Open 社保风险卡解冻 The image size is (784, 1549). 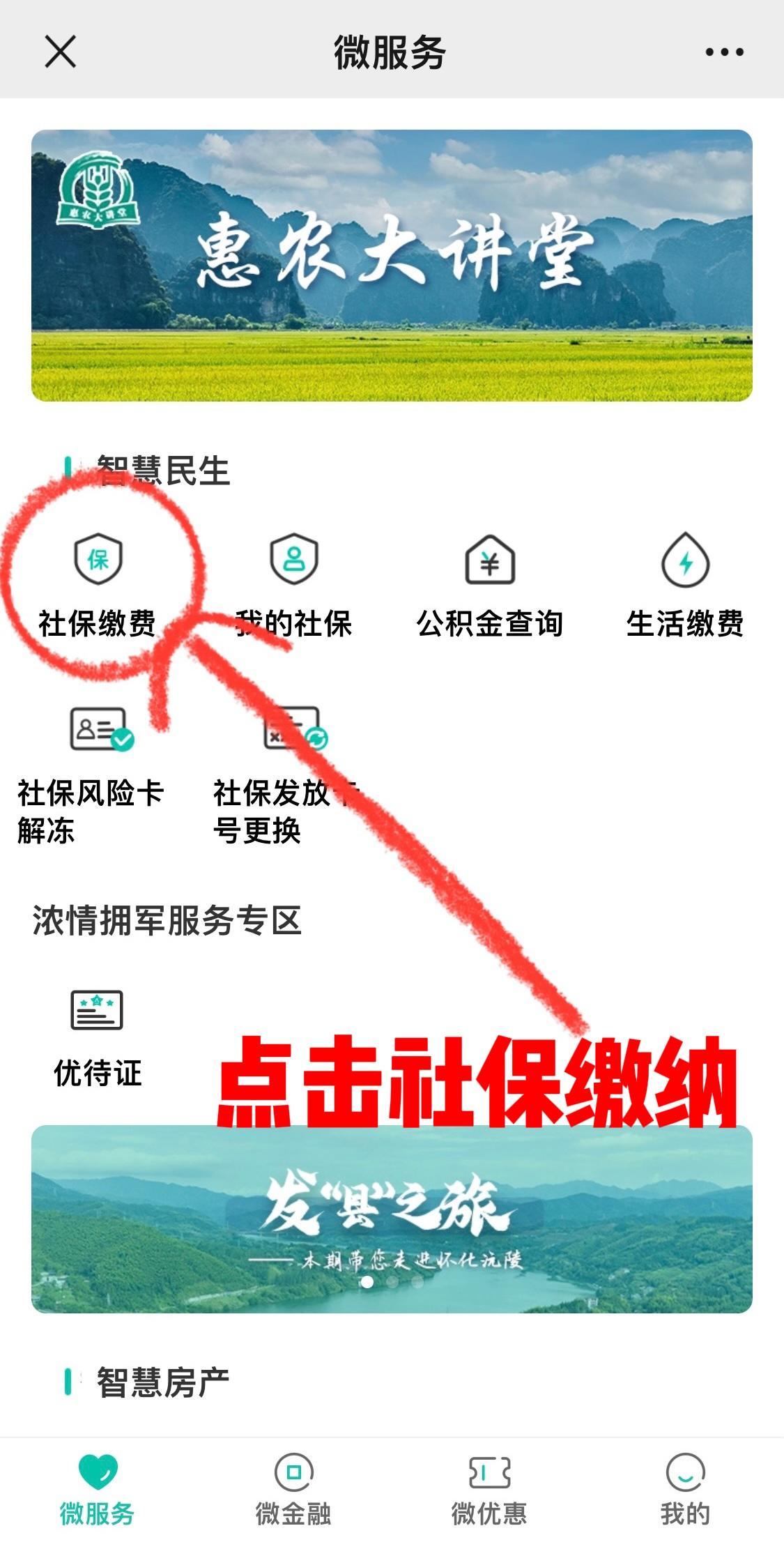pyautogui.click(x=98, y=774)
